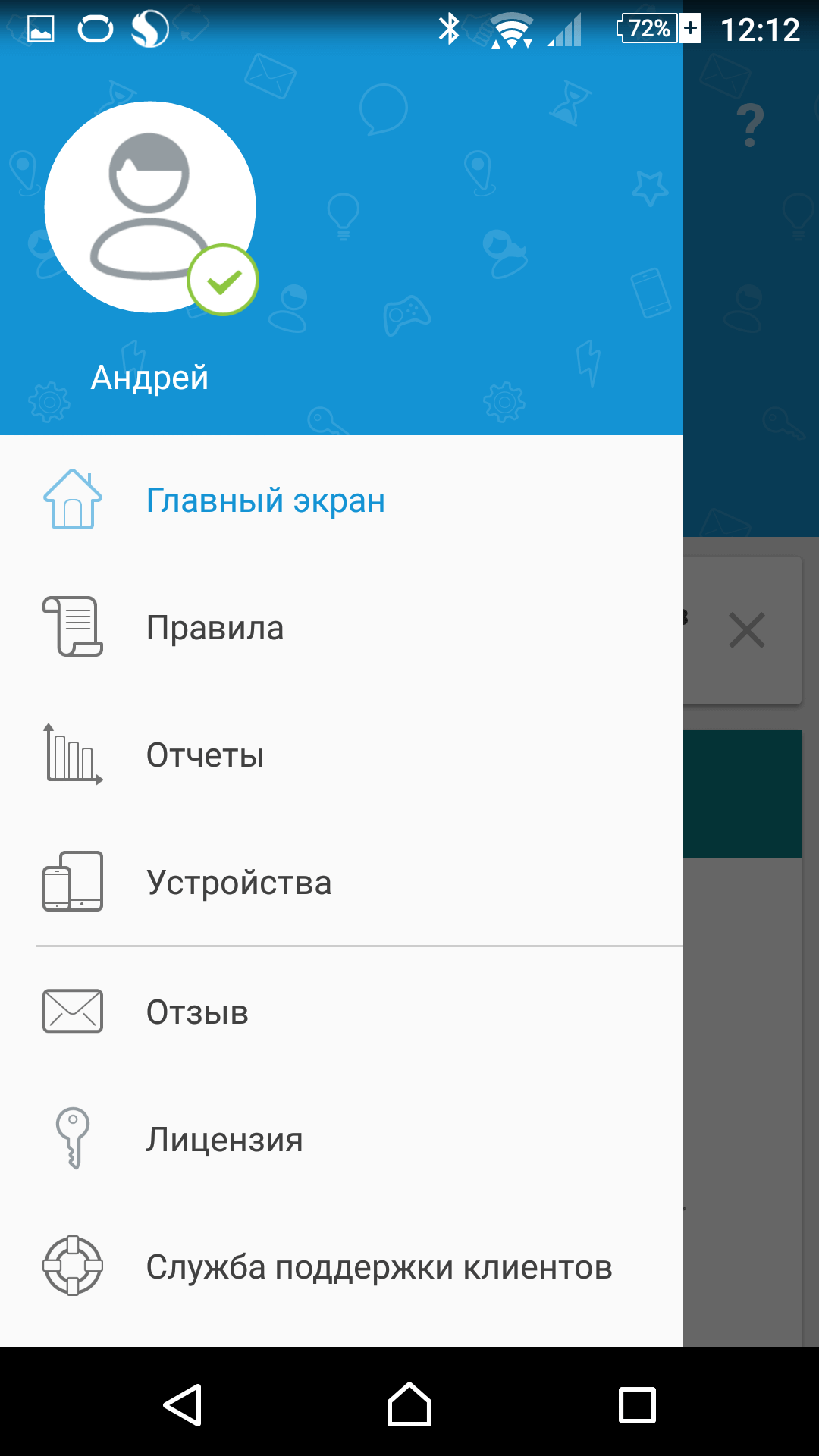819x1456 pixels.
Task: Open Устройства list
Action: 238,883
